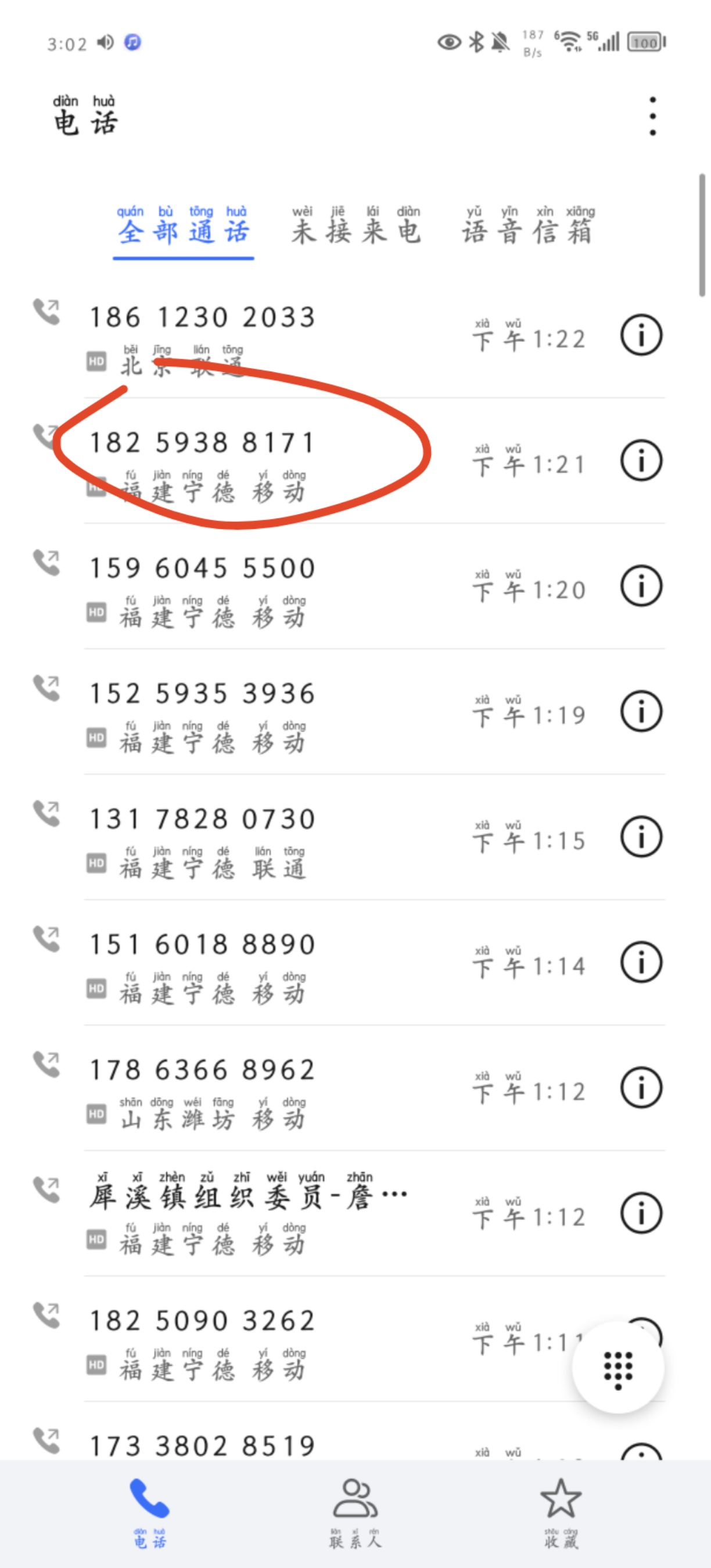This screenshot has width=711, height=1568.
Task: Open the 收藏 favorites tab
Action: pyautogui.click(x=561, y=1512)
